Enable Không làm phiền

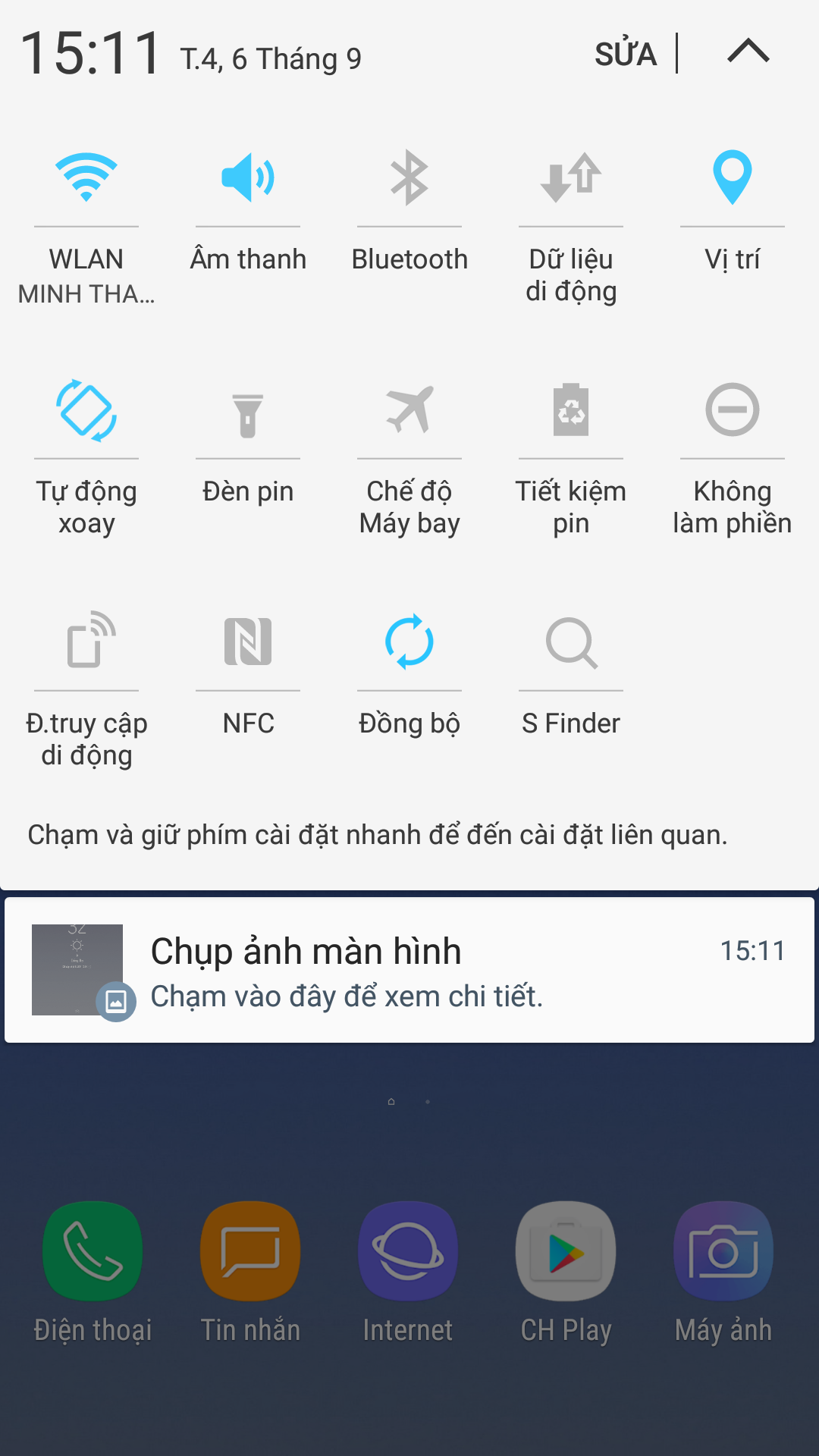(733, 409)
